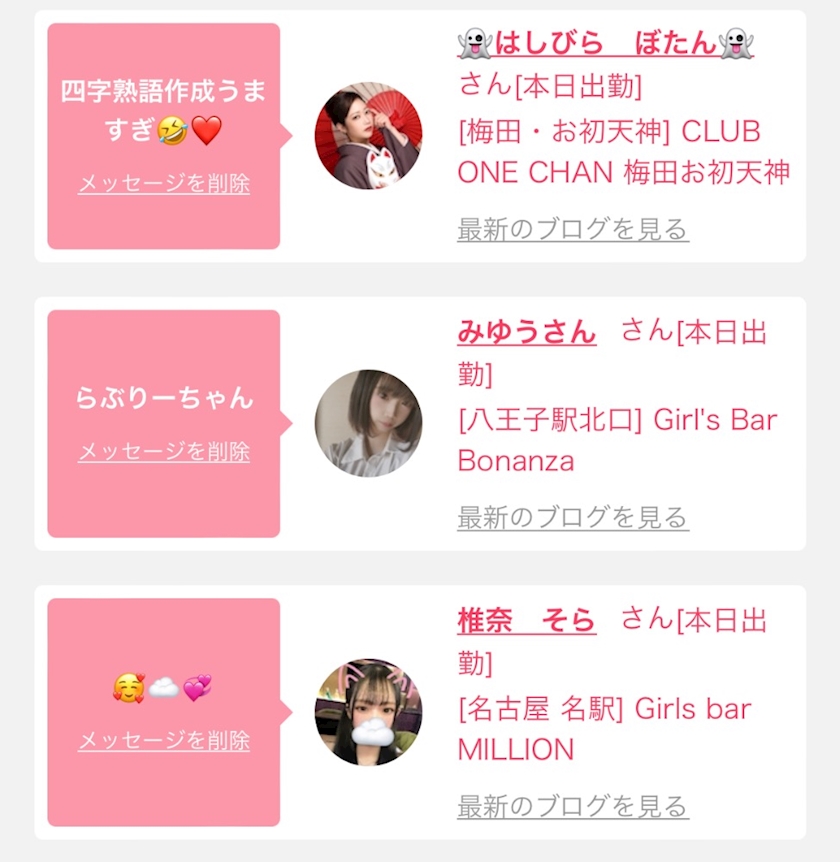View 椎奈 そら's latest blog
Image resolution: width=840 pixels, height=862 pixels.
(x=573, y=806)
